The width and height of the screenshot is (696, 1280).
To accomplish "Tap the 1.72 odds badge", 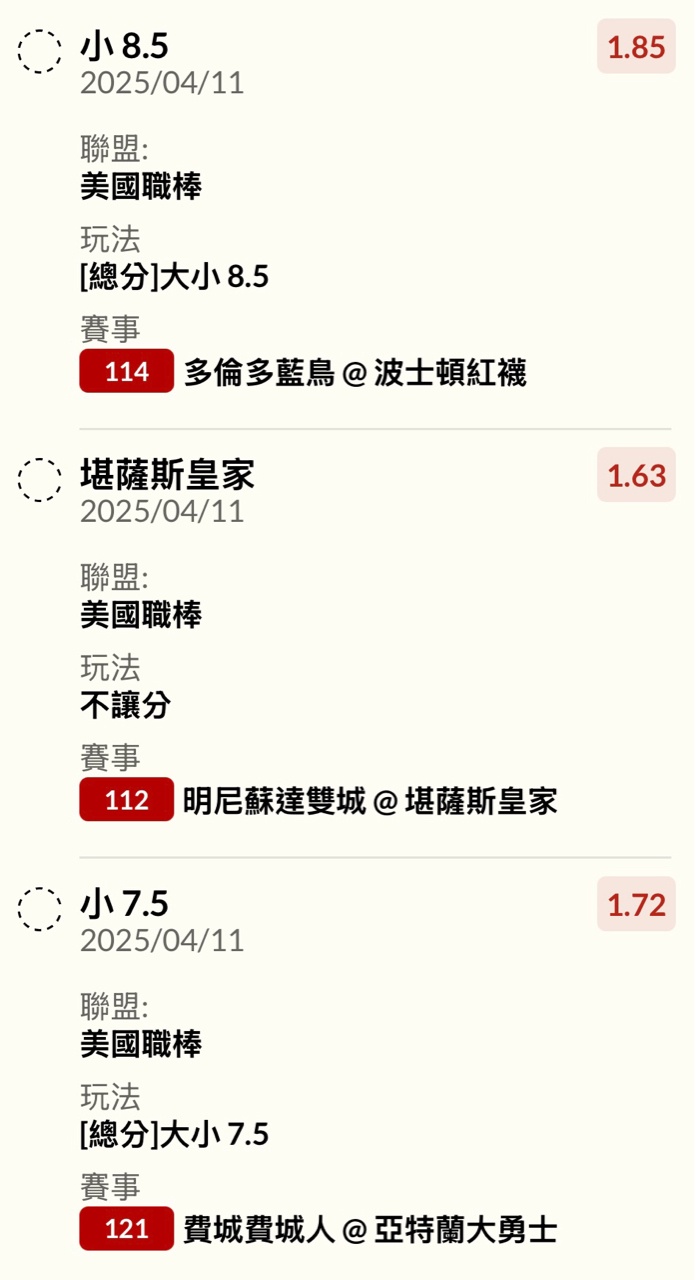I will pos(636,904).
